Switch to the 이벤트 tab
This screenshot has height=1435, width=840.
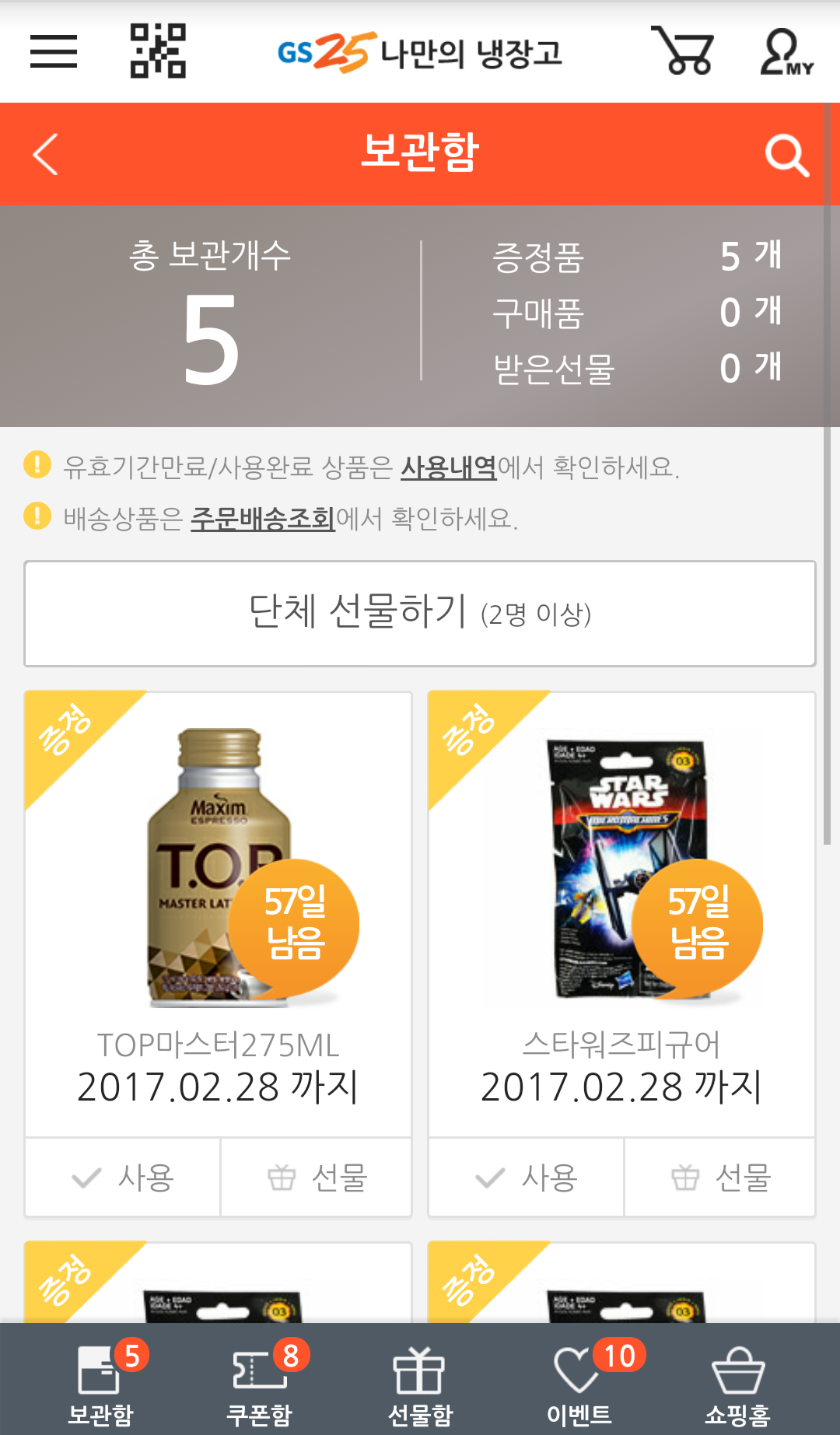tap(579, 1382)
